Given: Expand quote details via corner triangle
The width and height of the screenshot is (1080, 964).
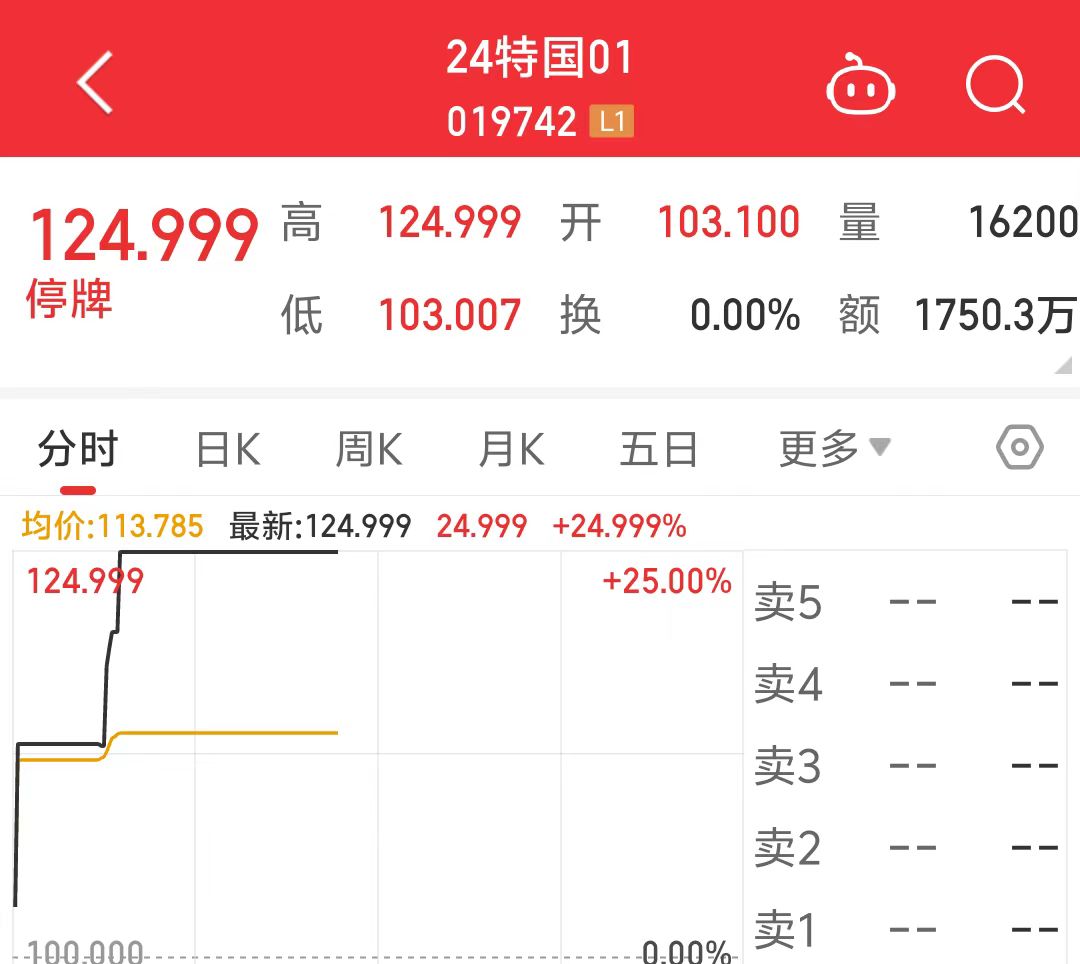Looking at the screenshot, I should (x=1063, y=366).
